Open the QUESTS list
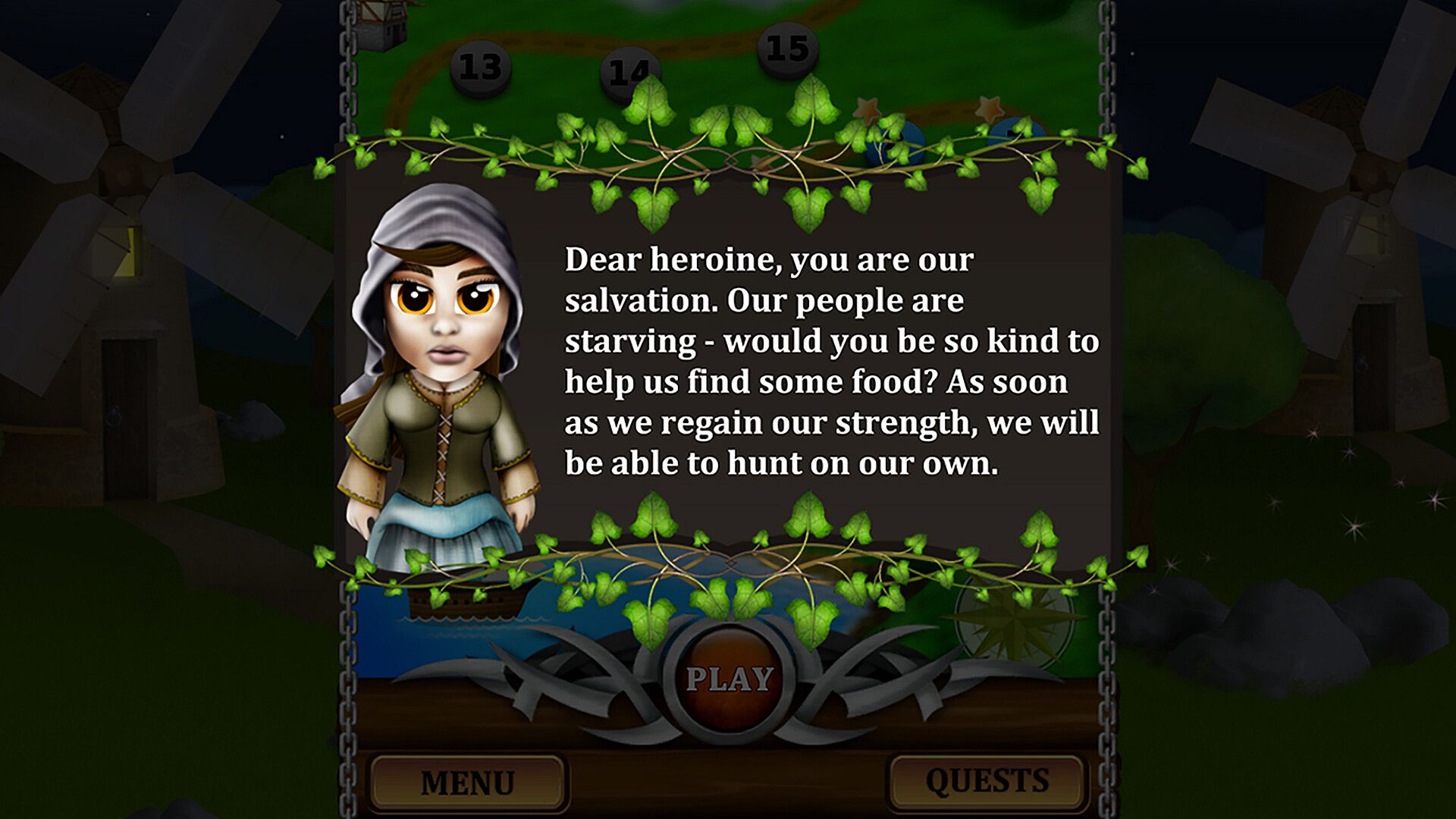The width and height of the screenshot is (1456, 819). [987, 781]
